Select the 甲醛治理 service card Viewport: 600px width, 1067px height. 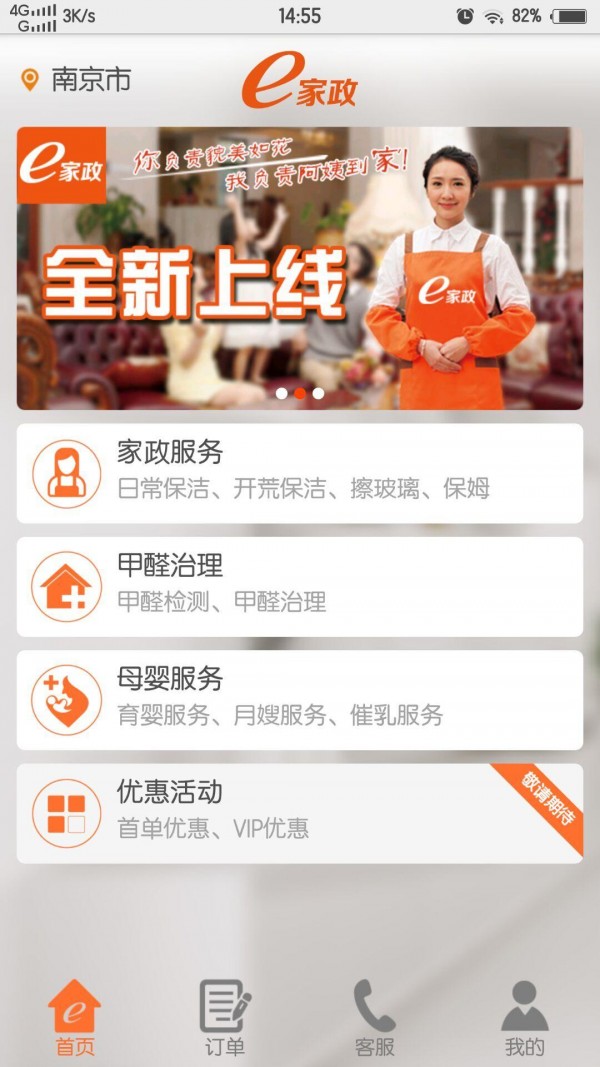click(299, 586)
